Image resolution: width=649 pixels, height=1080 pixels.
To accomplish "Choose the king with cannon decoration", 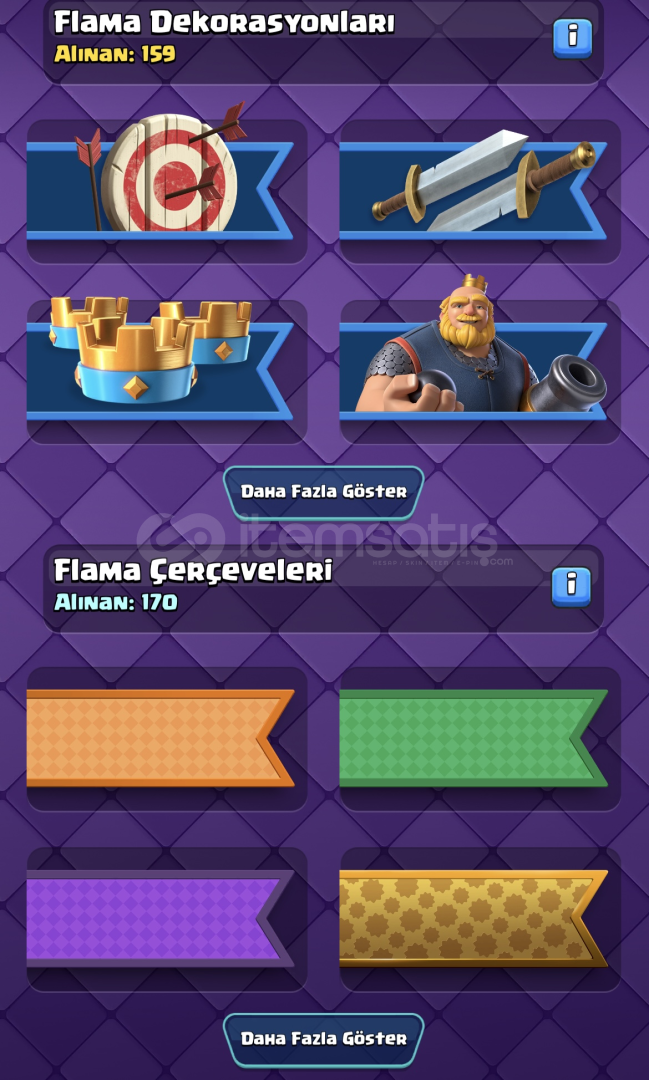I will 478,370.
